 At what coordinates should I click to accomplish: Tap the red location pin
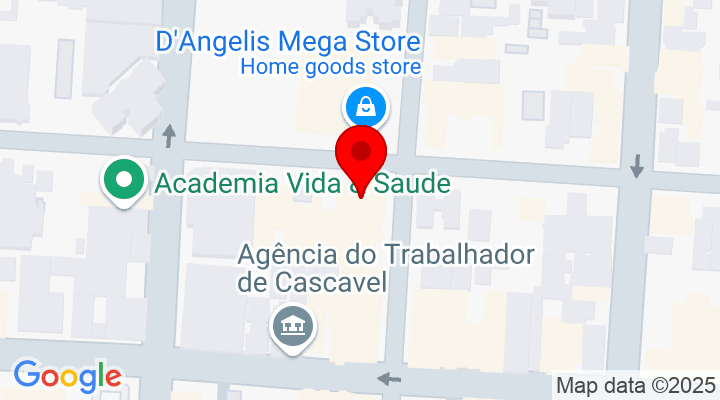(361, 155)
